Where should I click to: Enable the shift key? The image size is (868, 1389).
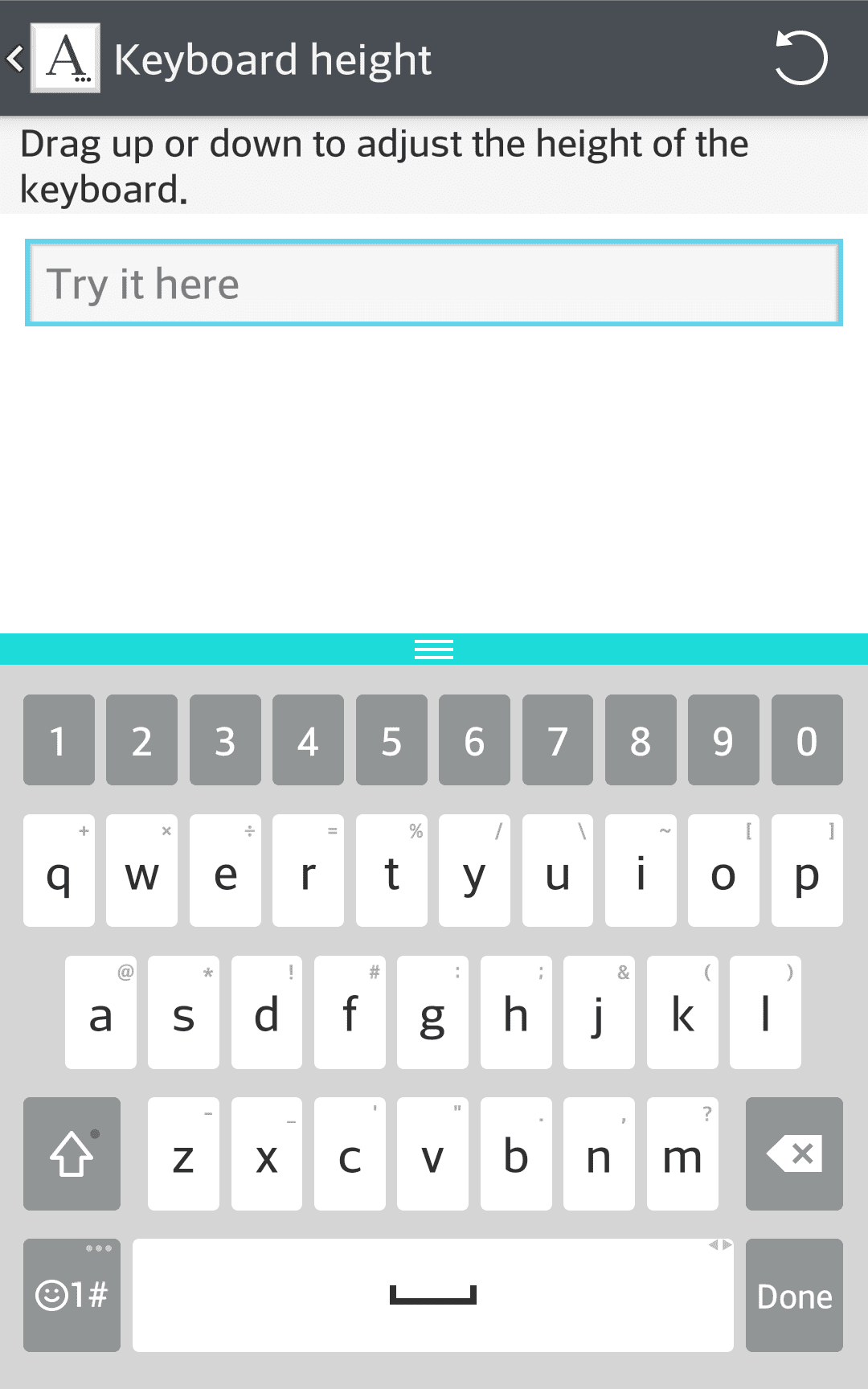point(72,1153)
